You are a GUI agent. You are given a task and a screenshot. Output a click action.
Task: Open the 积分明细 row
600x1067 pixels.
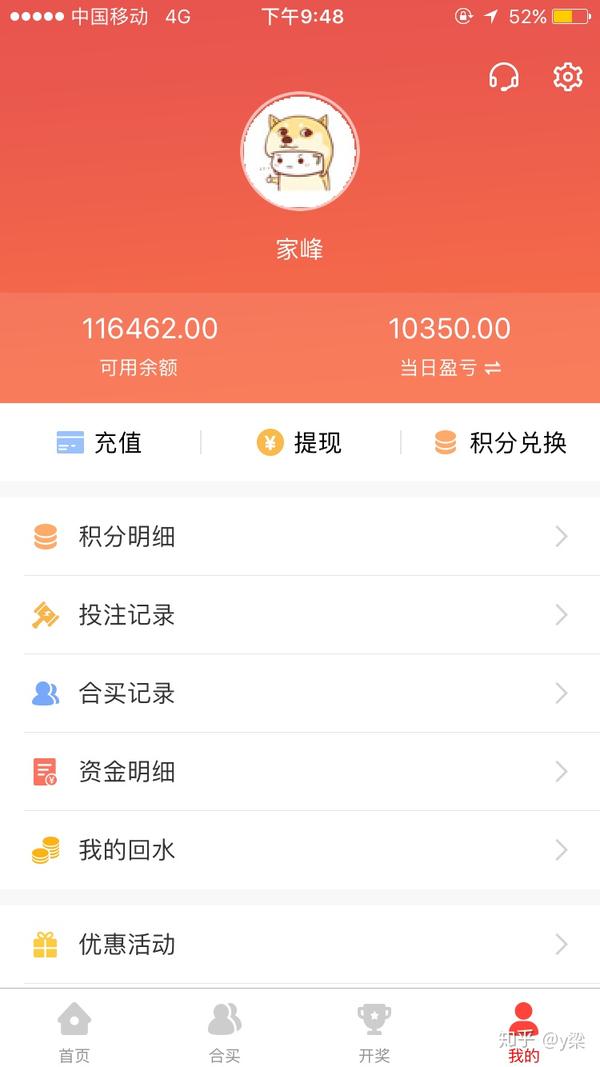[300, 537]
